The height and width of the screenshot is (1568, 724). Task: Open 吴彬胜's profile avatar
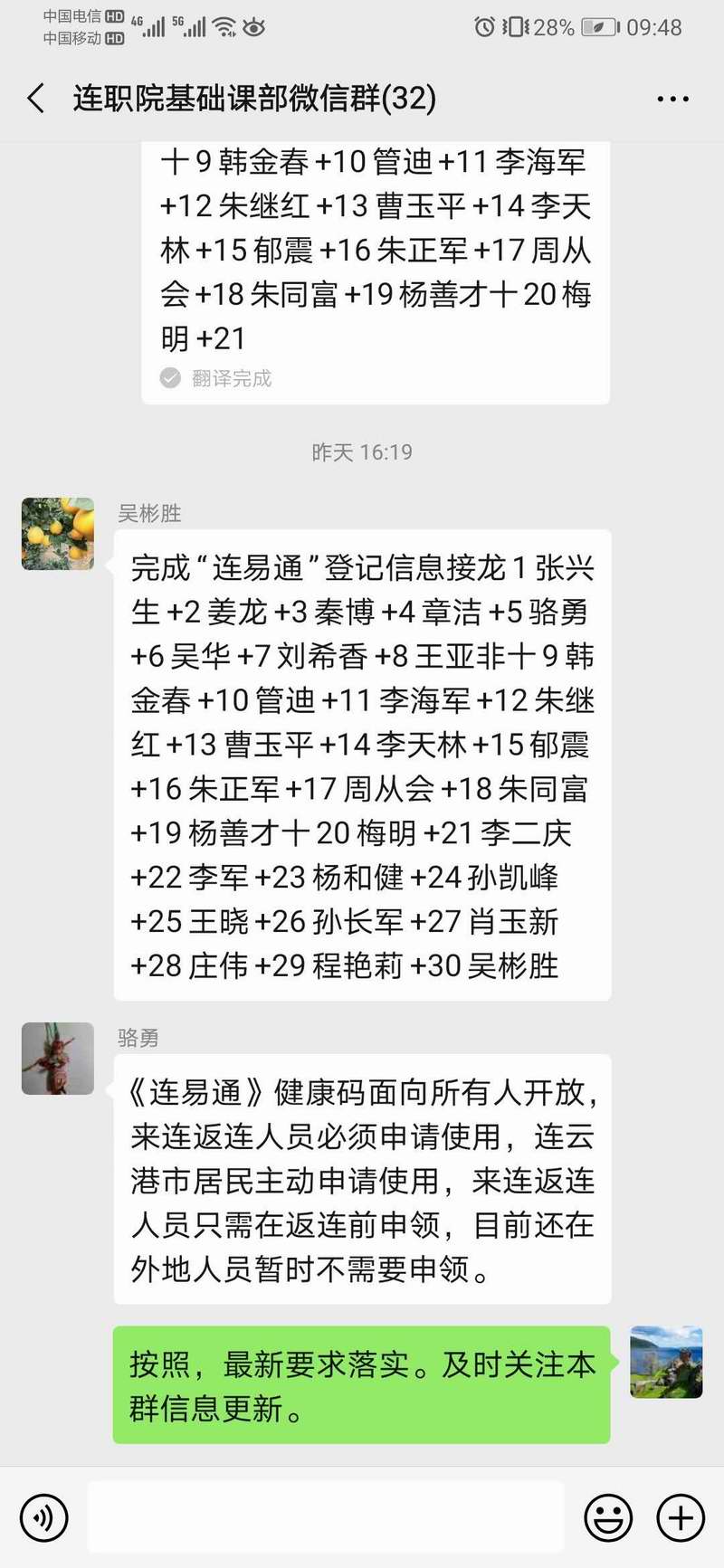pyautogui.click(x=58, y=533)
